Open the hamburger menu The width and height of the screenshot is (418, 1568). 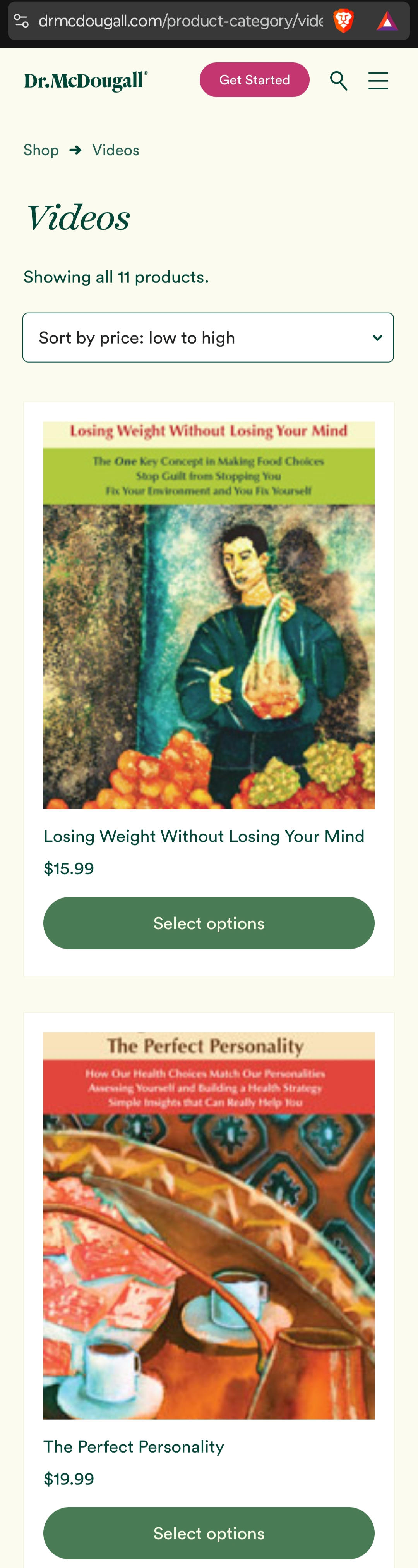[379, 80]
